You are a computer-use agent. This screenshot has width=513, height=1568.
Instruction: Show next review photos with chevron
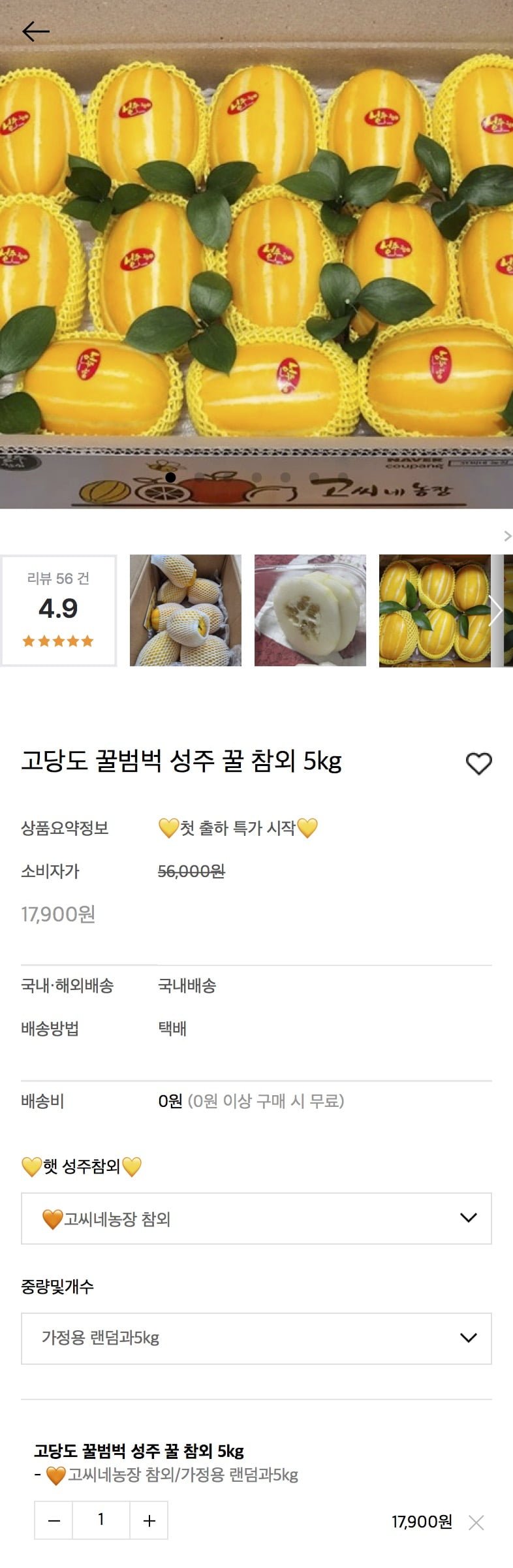point(496,611)
